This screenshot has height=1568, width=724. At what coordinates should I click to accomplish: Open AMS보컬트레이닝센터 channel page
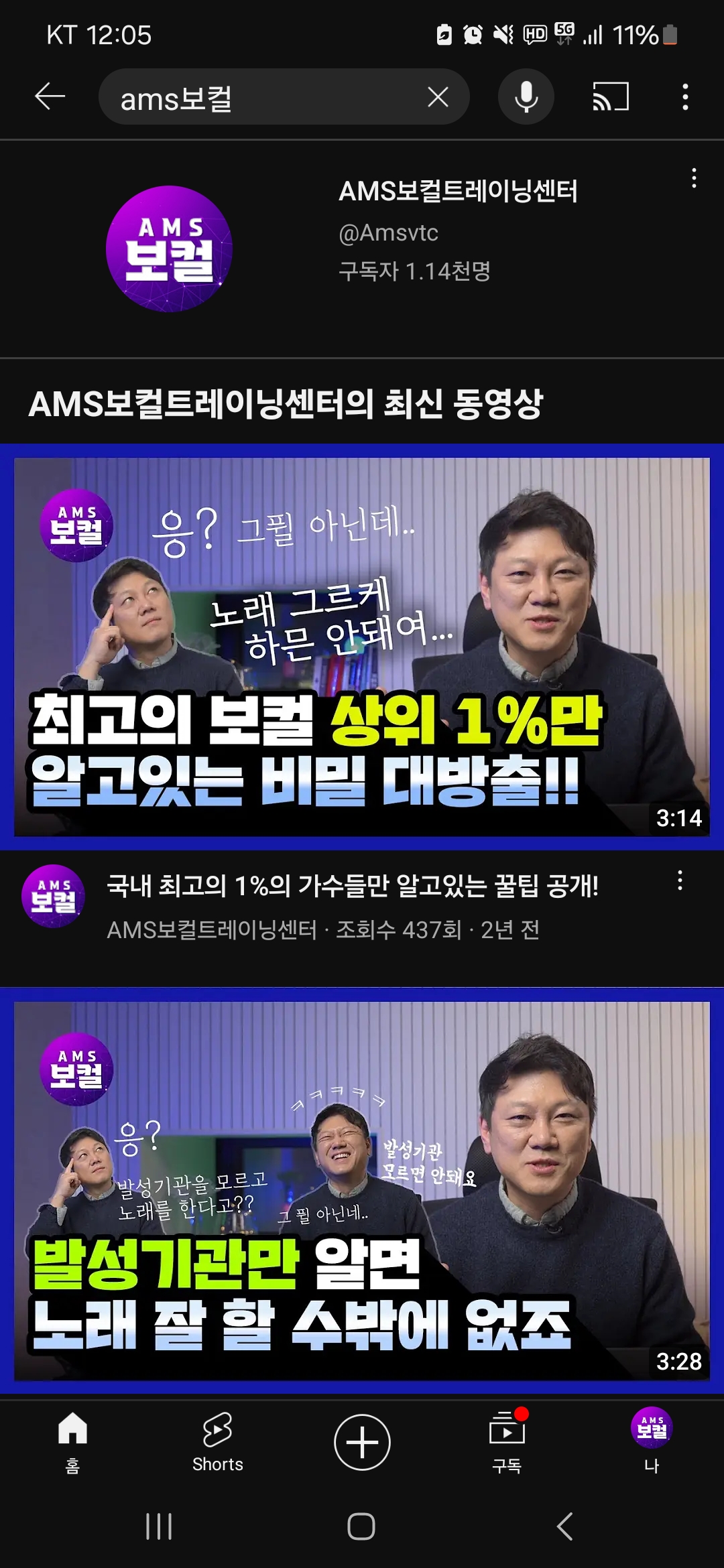pos(458,192)
